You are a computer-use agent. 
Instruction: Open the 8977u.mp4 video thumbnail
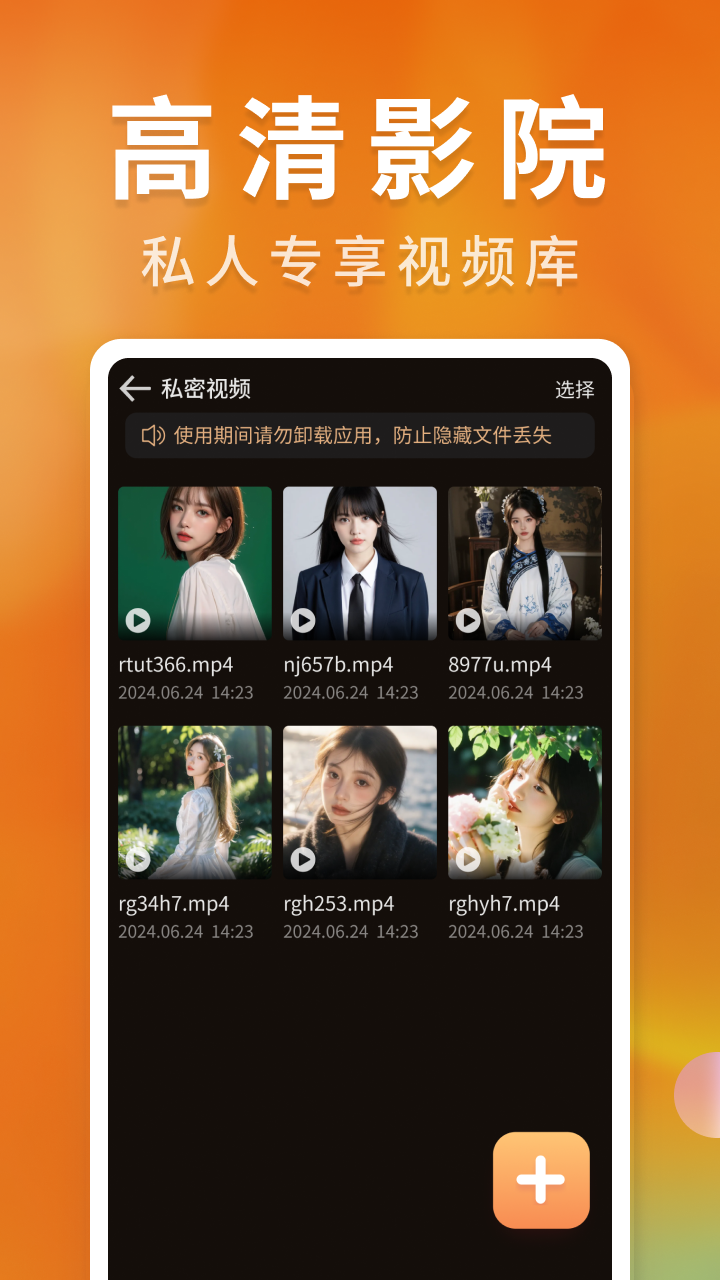[524, 563]
